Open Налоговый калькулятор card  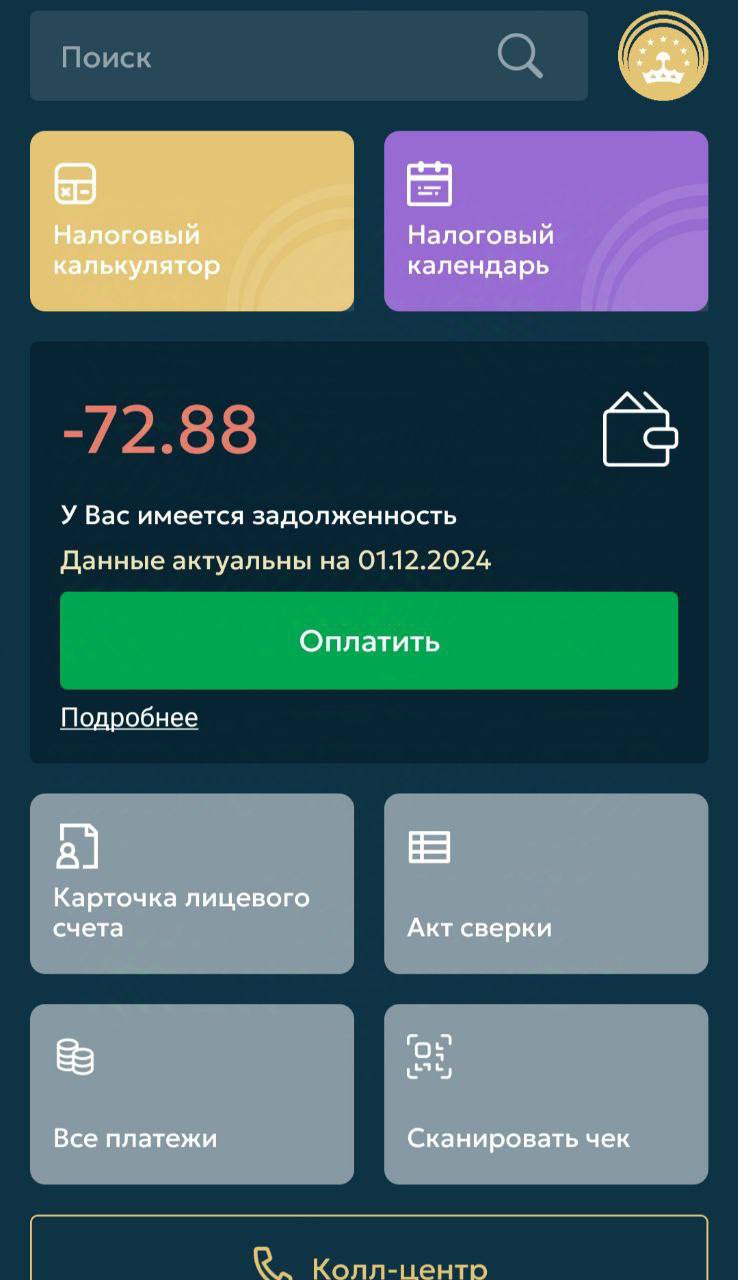pos(192,221)
